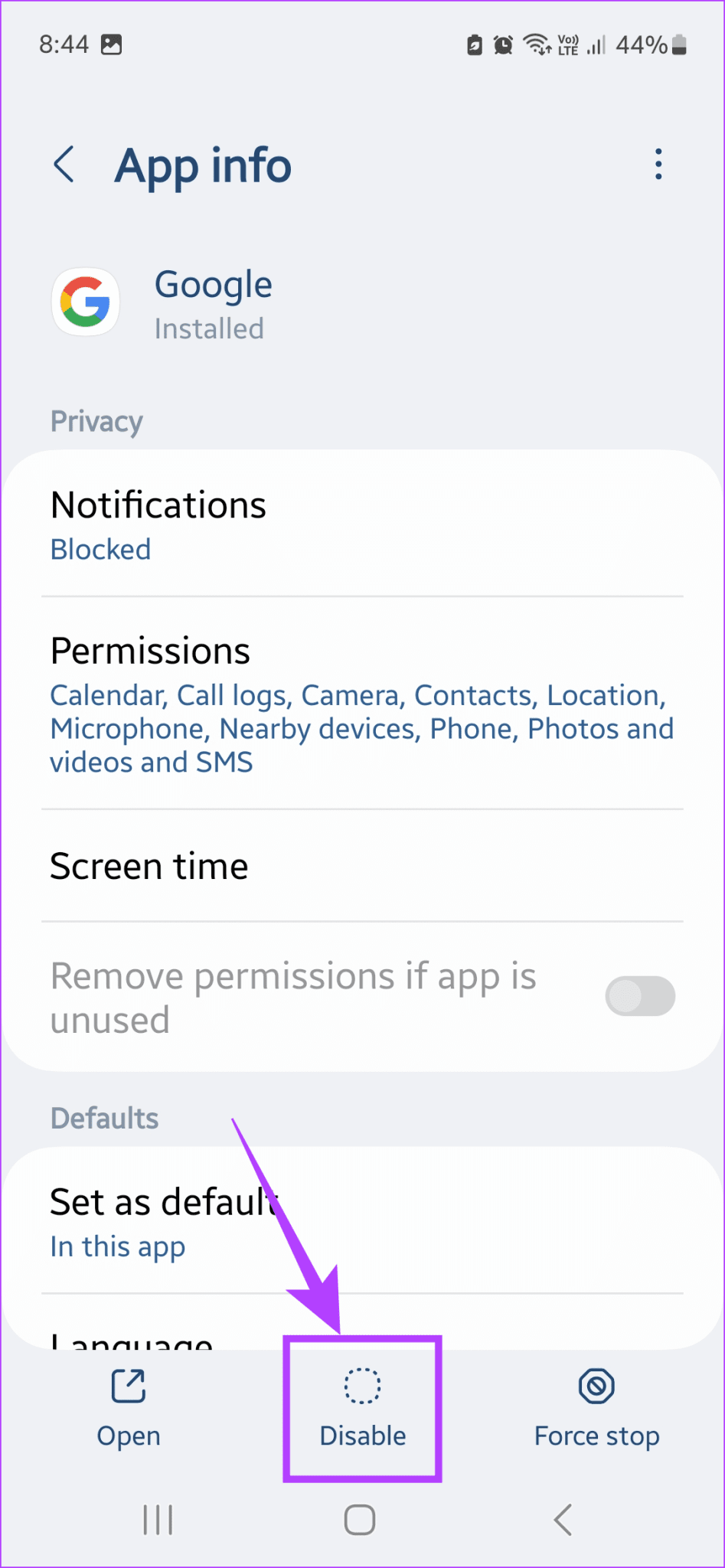Open the three-dot overflow menu
The width and height of the screenshot is (725, 1568).
pos(658,164)
